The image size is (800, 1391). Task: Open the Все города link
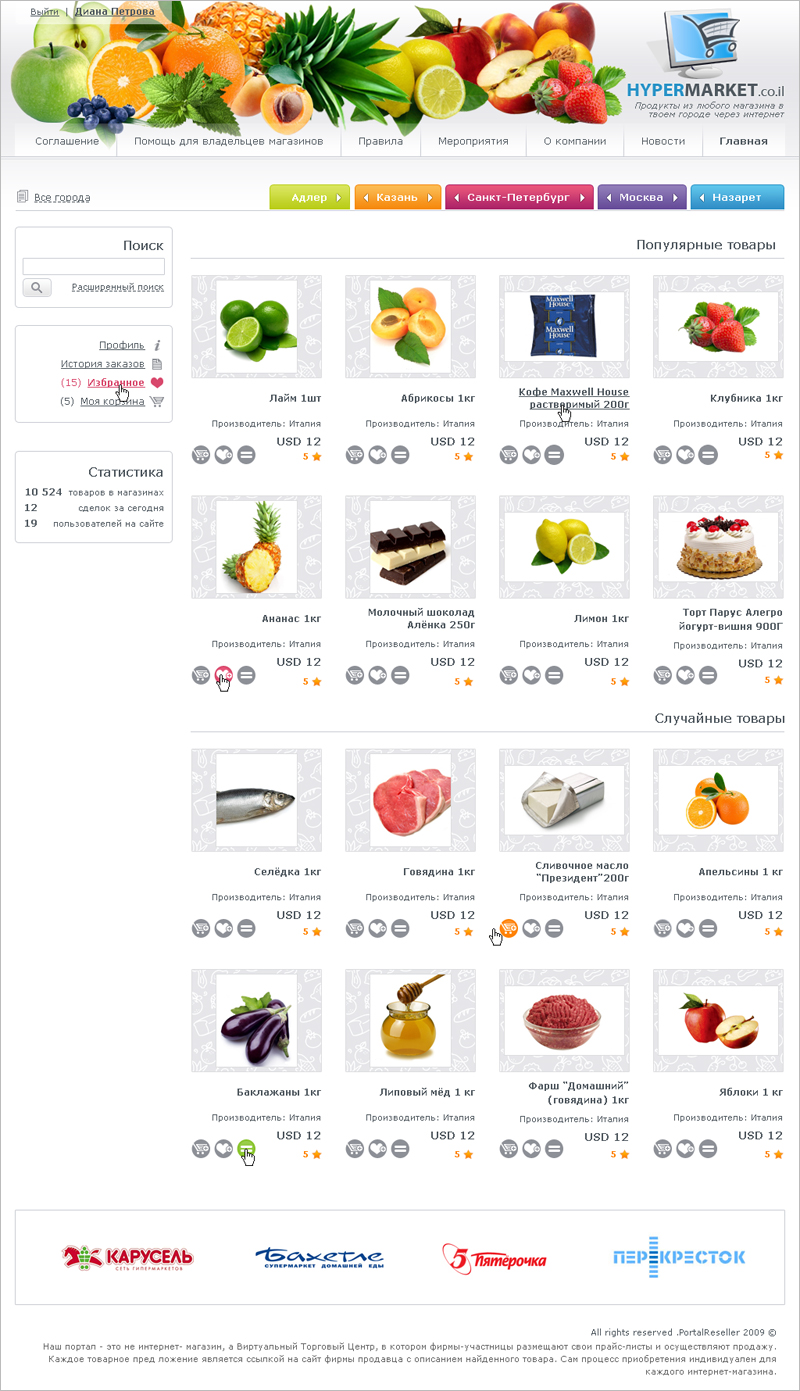click(x=62, y=198)
